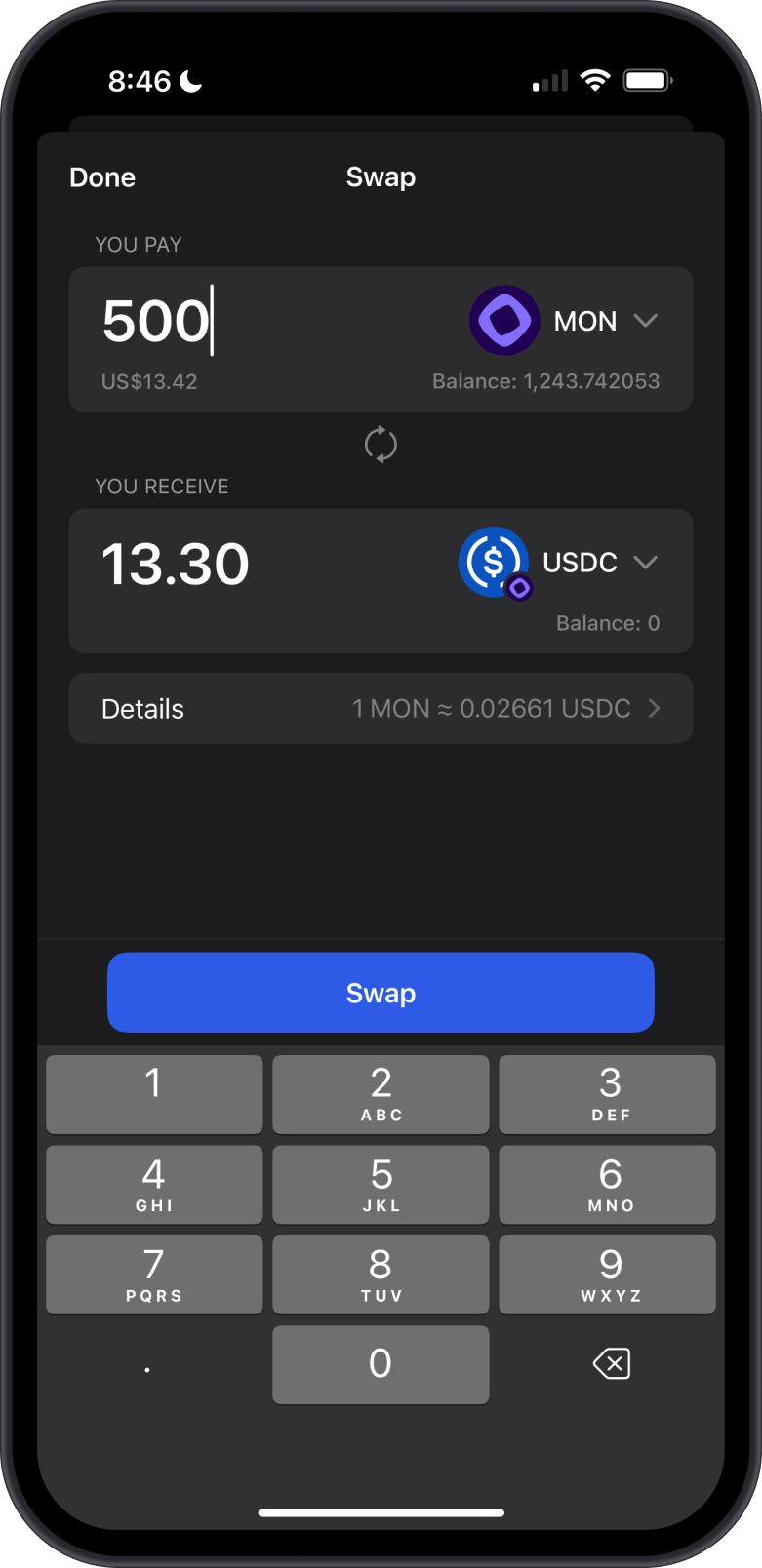The image size is (762, 1568).
Task: Tap the US$13.42 value label
Action: tap(148, 381)
